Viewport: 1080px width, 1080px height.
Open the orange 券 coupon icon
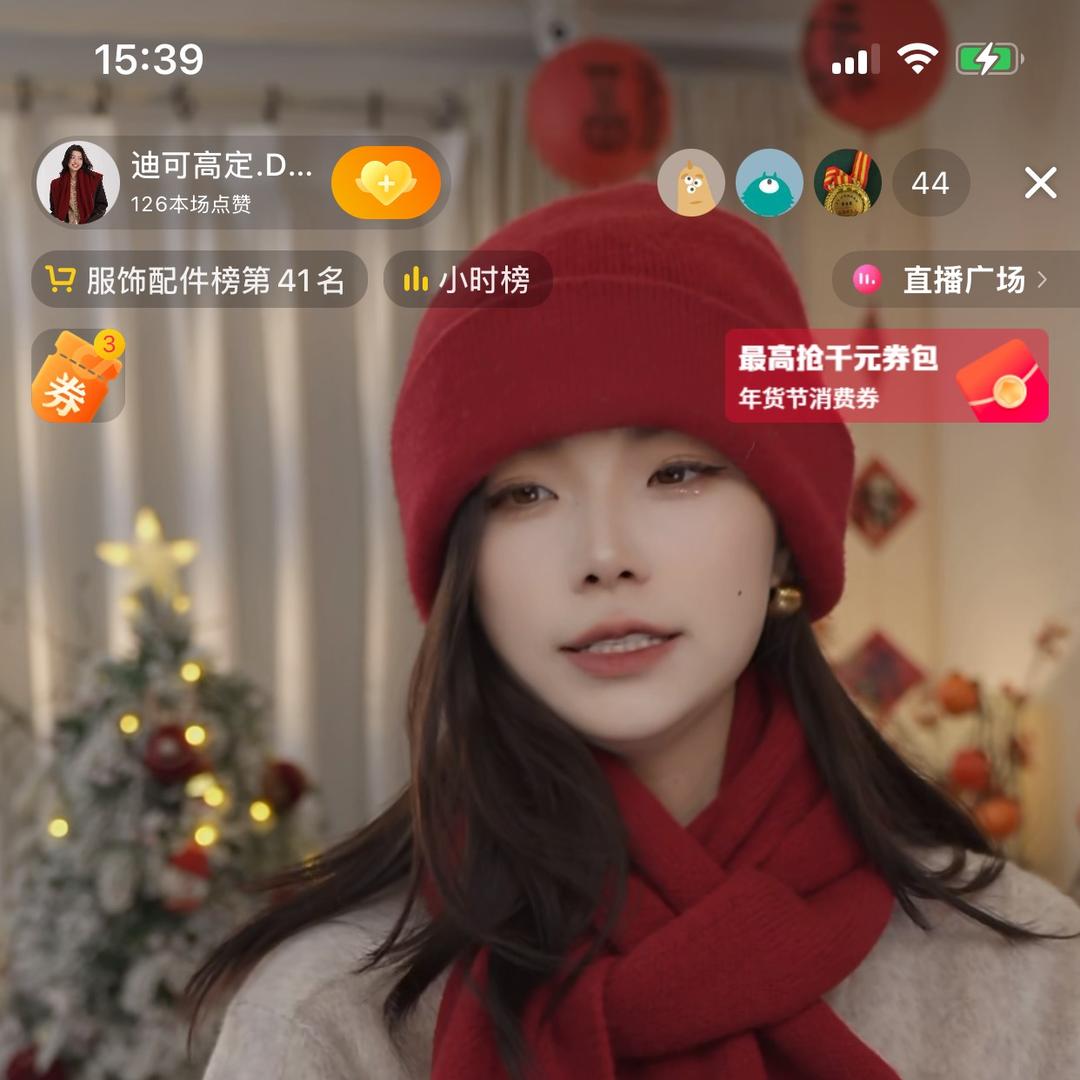click(78, 375)
